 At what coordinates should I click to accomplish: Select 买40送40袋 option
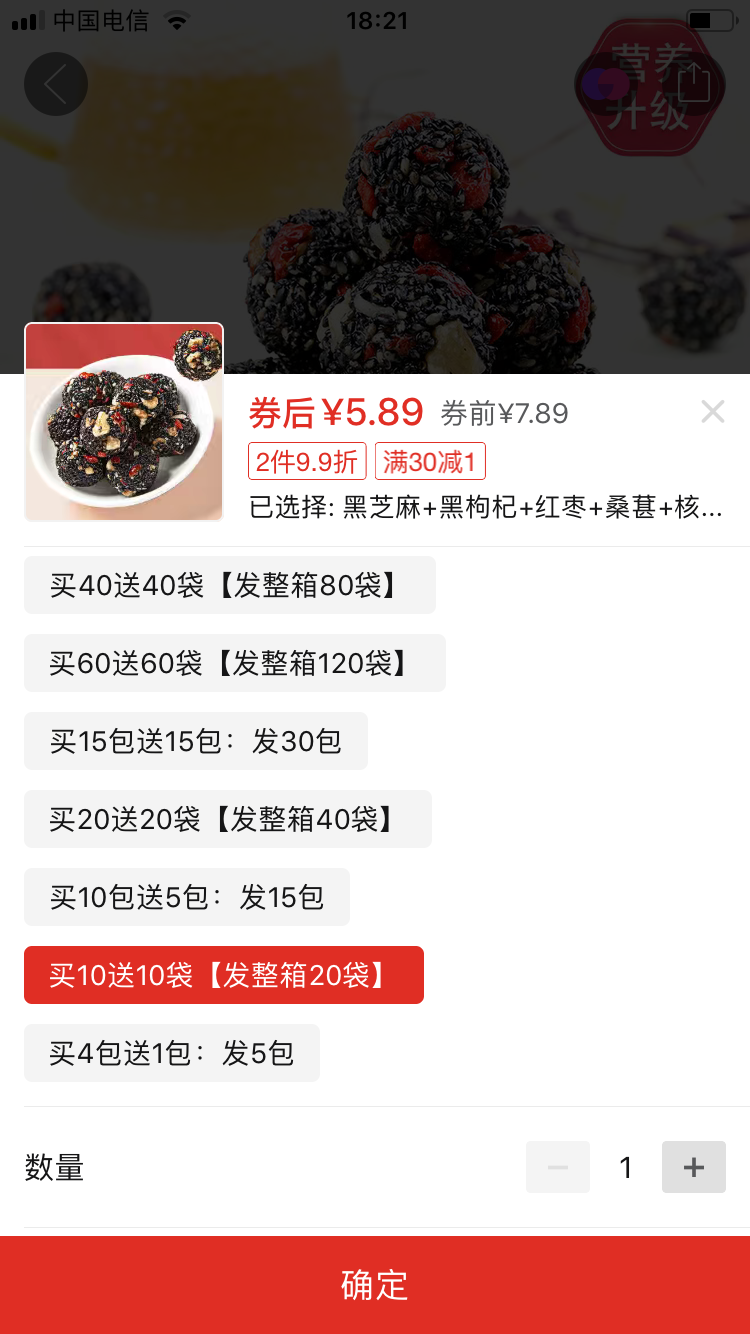(x=229, y=585)
